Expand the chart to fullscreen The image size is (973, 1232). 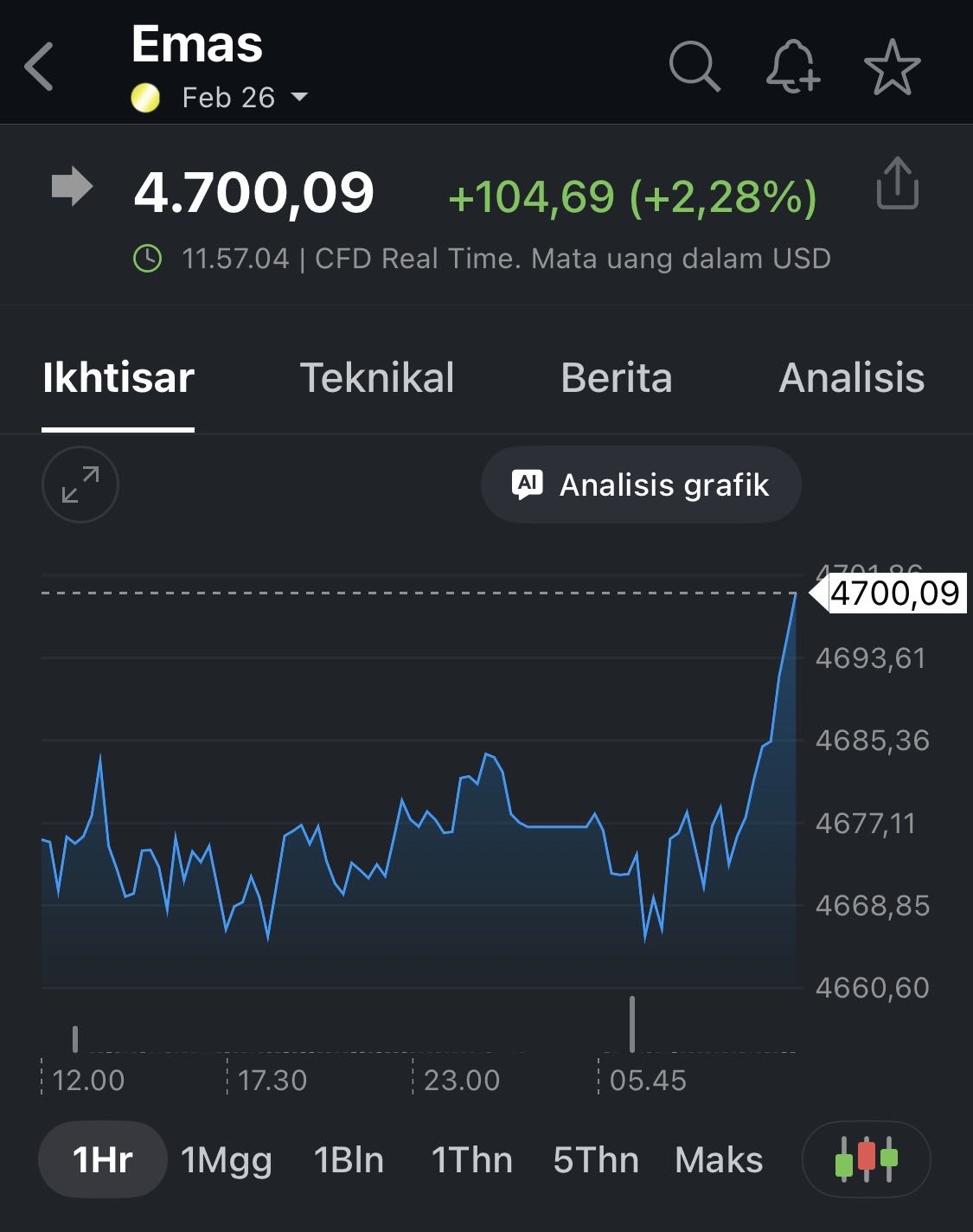click(x=80, y=484)
